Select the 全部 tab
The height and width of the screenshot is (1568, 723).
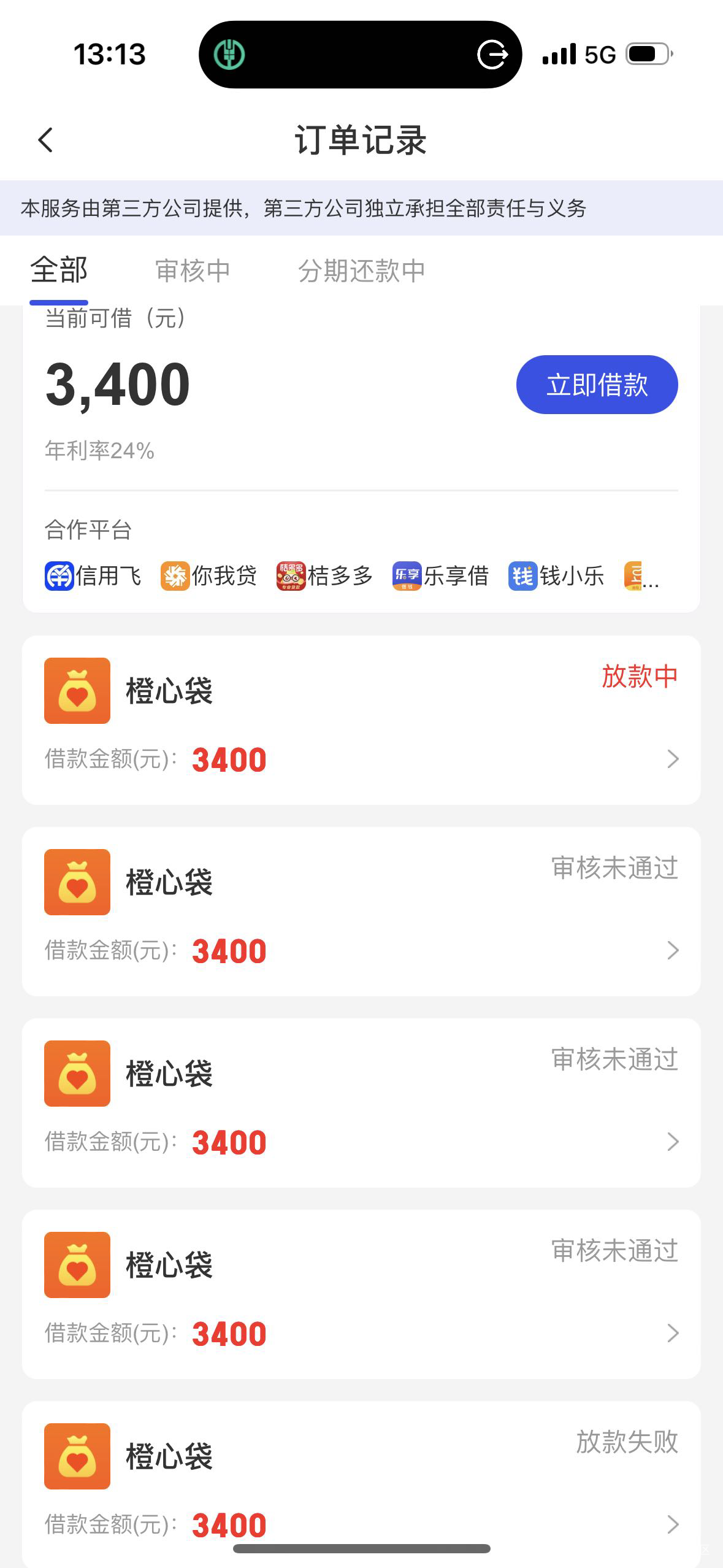(59, 271)
